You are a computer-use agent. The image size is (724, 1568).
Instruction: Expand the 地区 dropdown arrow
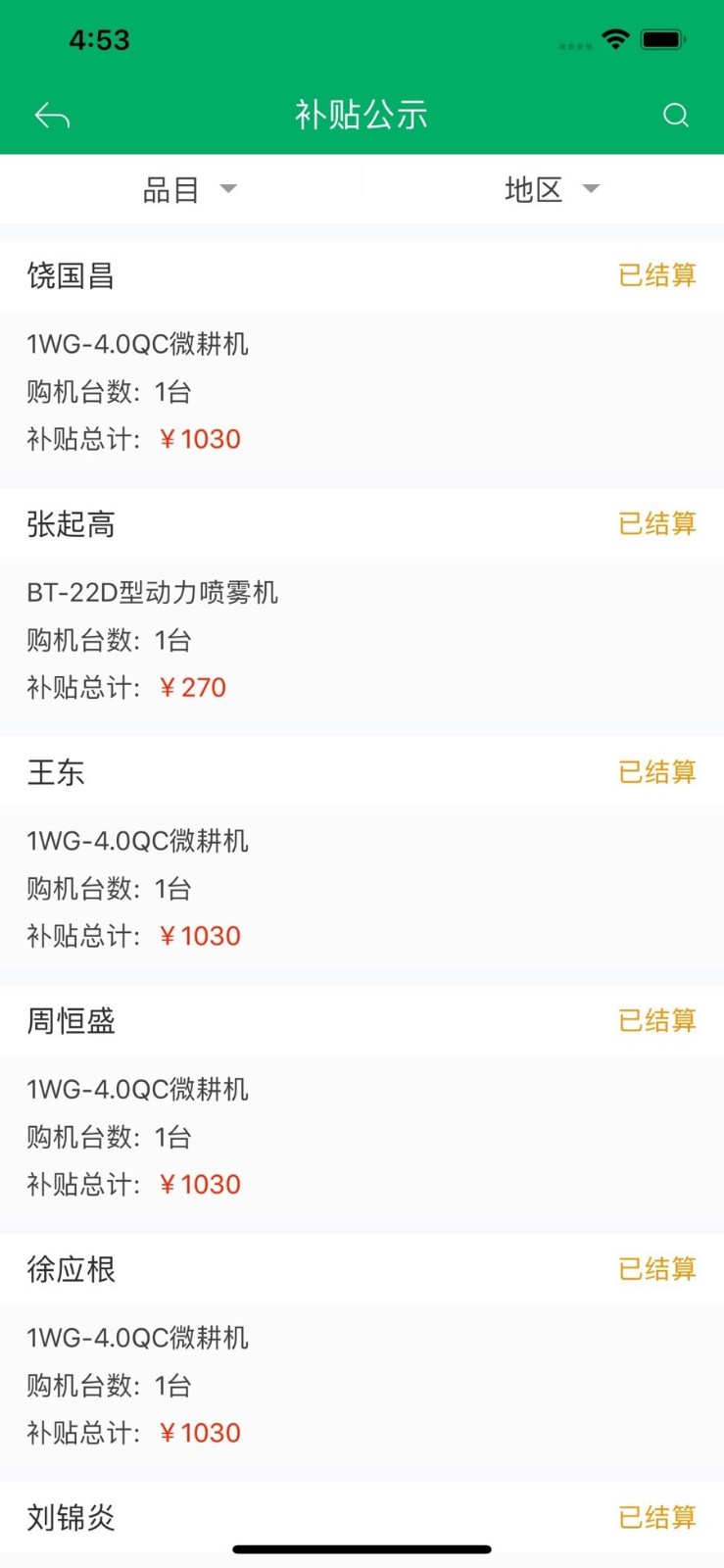point(591,189)
